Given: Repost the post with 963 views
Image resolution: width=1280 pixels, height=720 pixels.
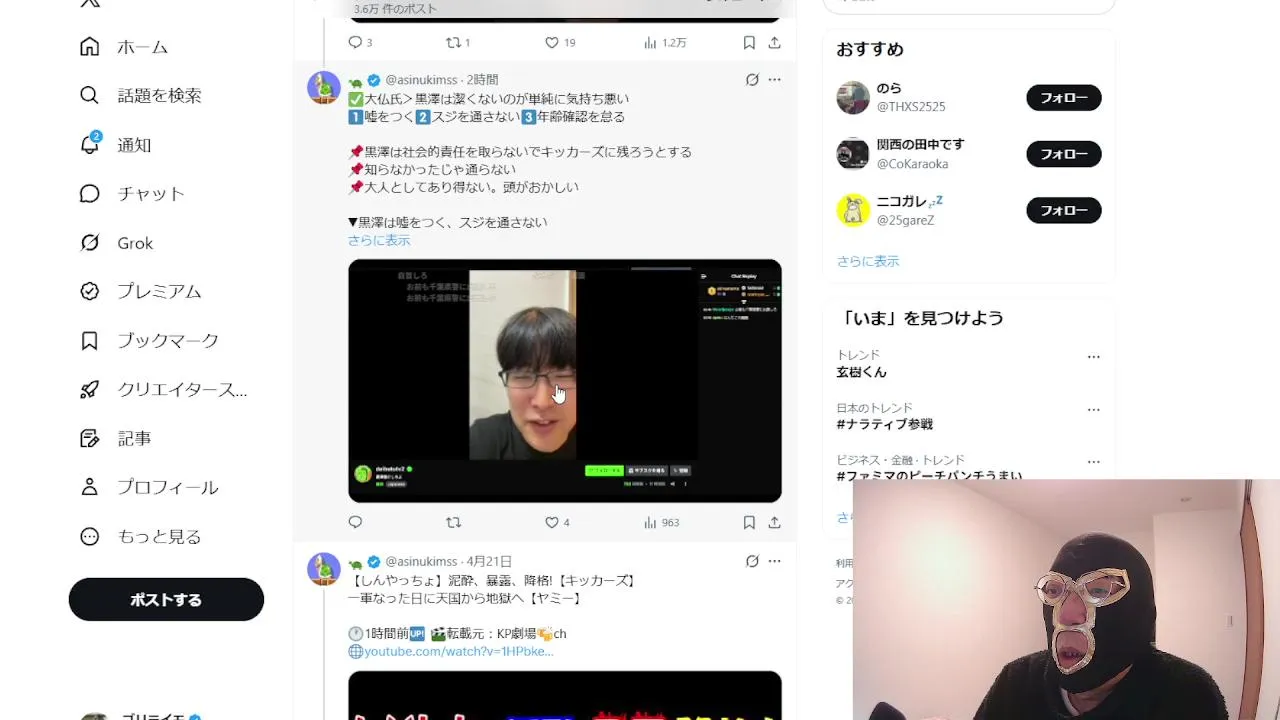Looking at the screenshot, I should click(453, 522).
